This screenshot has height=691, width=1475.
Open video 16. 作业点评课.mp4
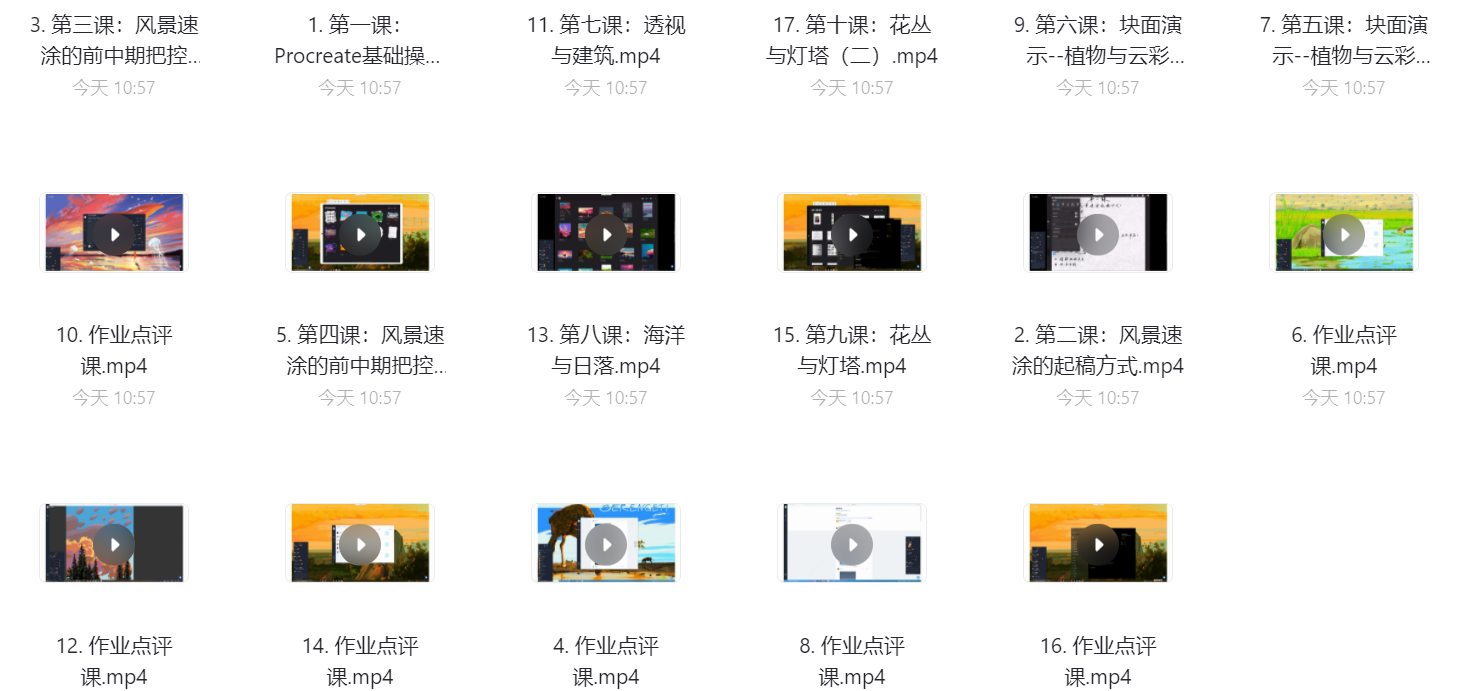[1098, 544]
